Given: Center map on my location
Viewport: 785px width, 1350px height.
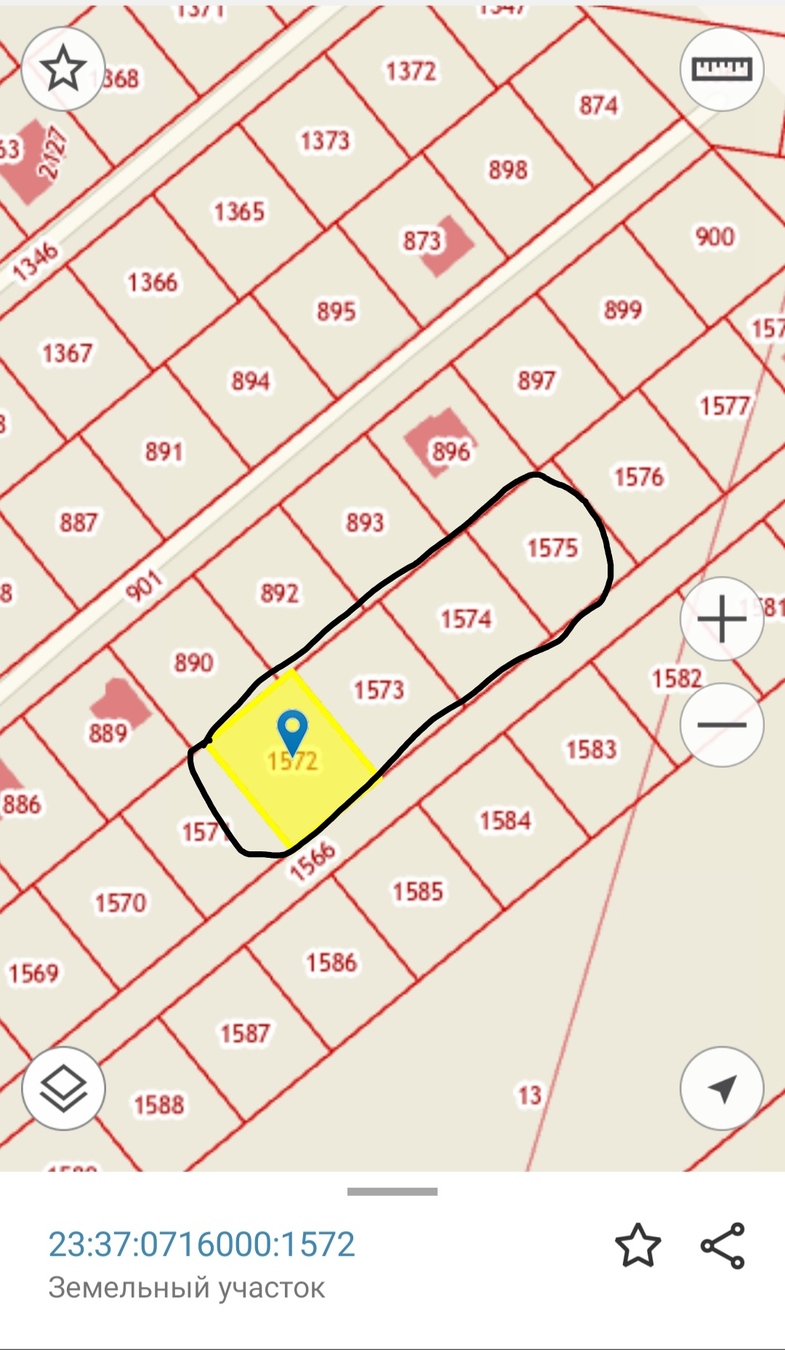Looking at the screenshot, I should pyautogui.click(x=721, y=1088).
